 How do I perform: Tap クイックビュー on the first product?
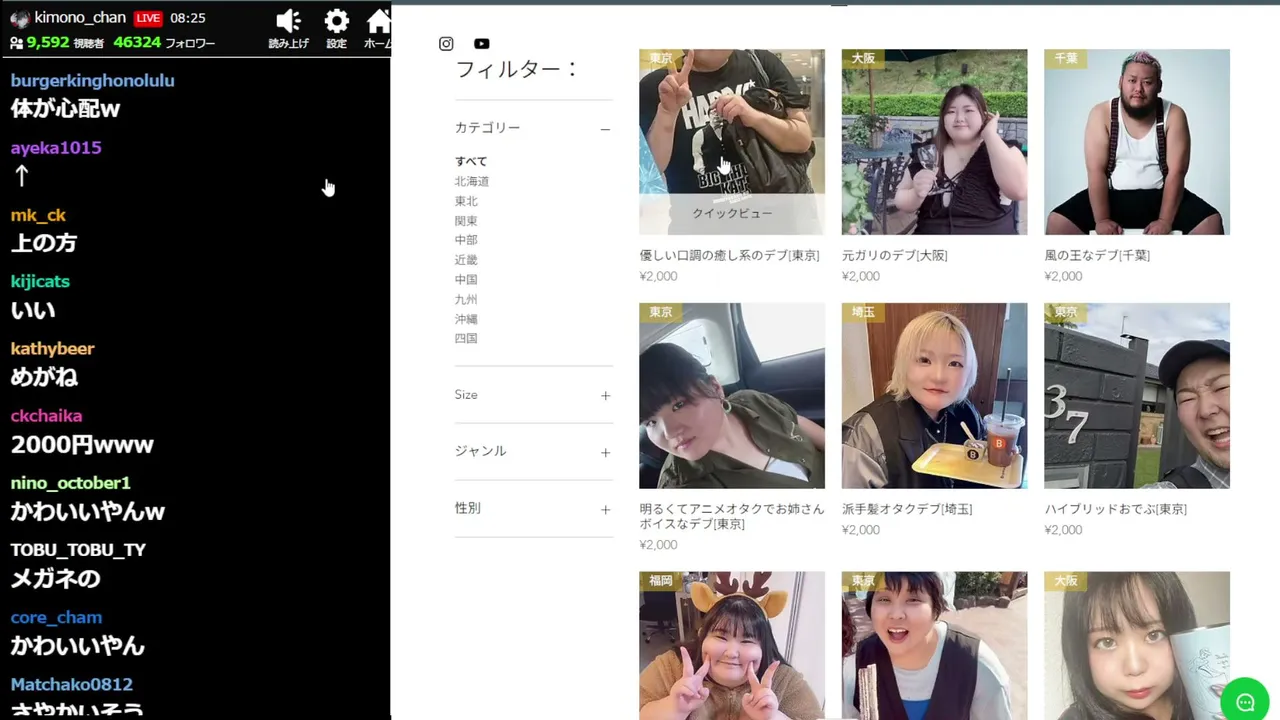click(x=732, y=213)
